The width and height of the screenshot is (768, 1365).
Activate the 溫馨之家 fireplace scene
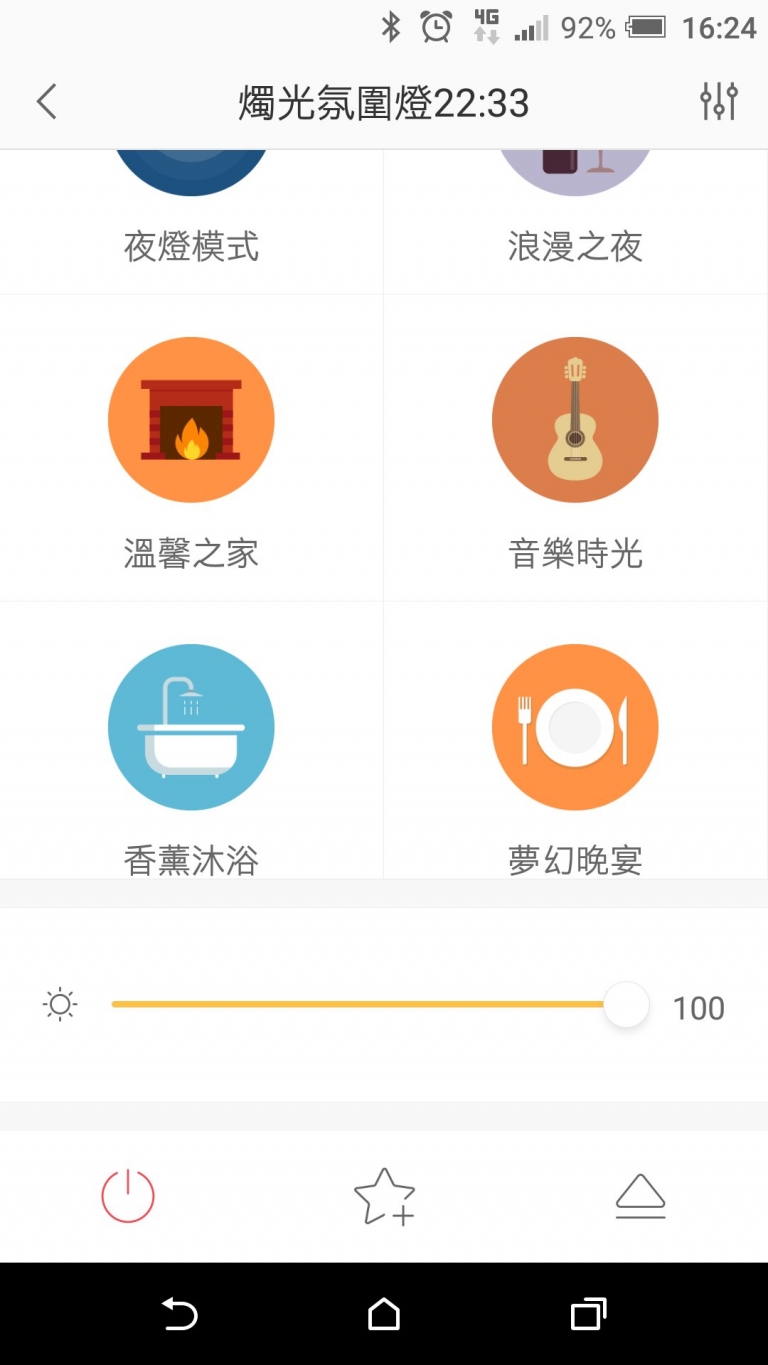[x=191, y=448]
